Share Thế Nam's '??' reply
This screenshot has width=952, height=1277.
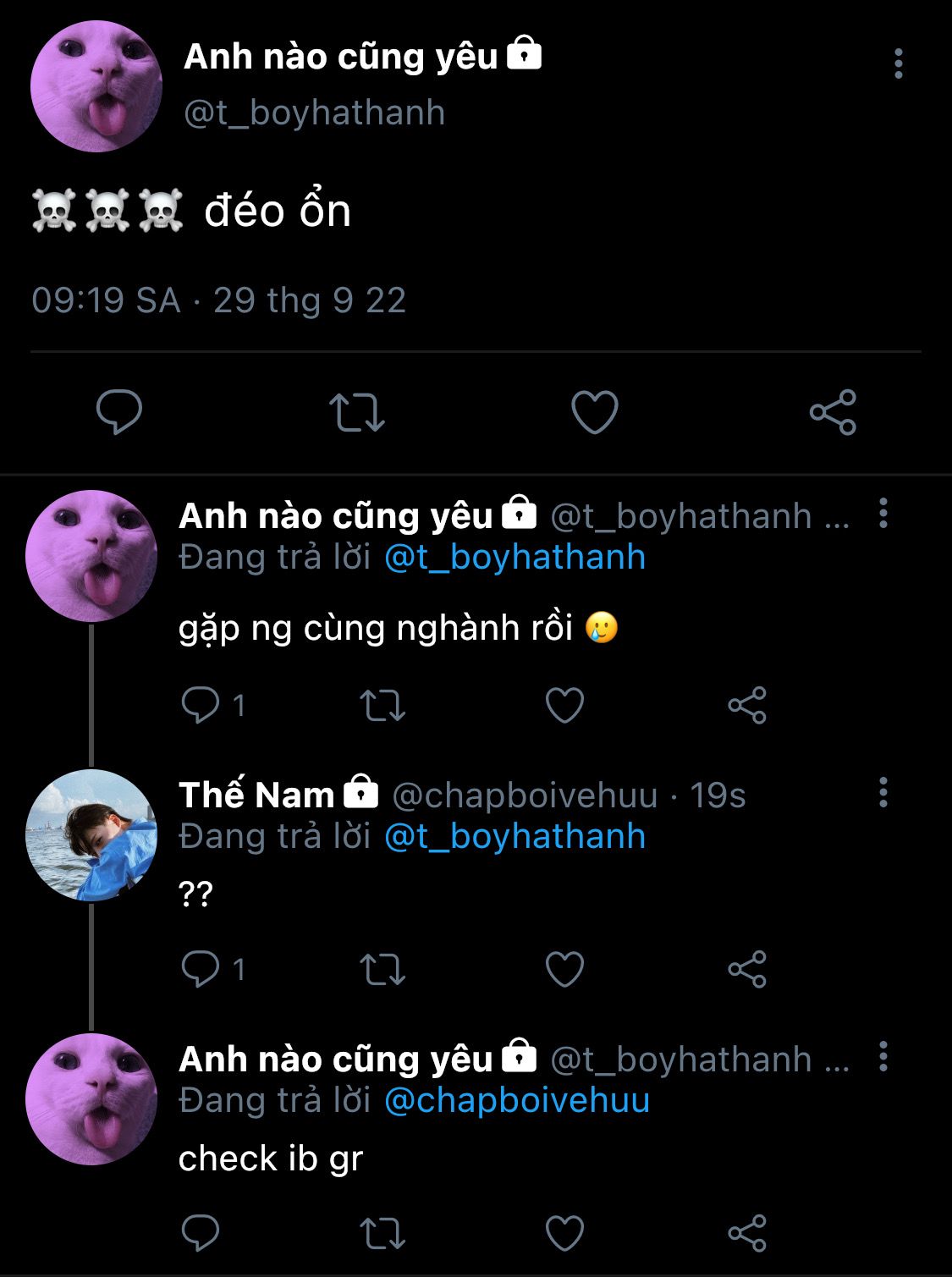pos(747,969)
